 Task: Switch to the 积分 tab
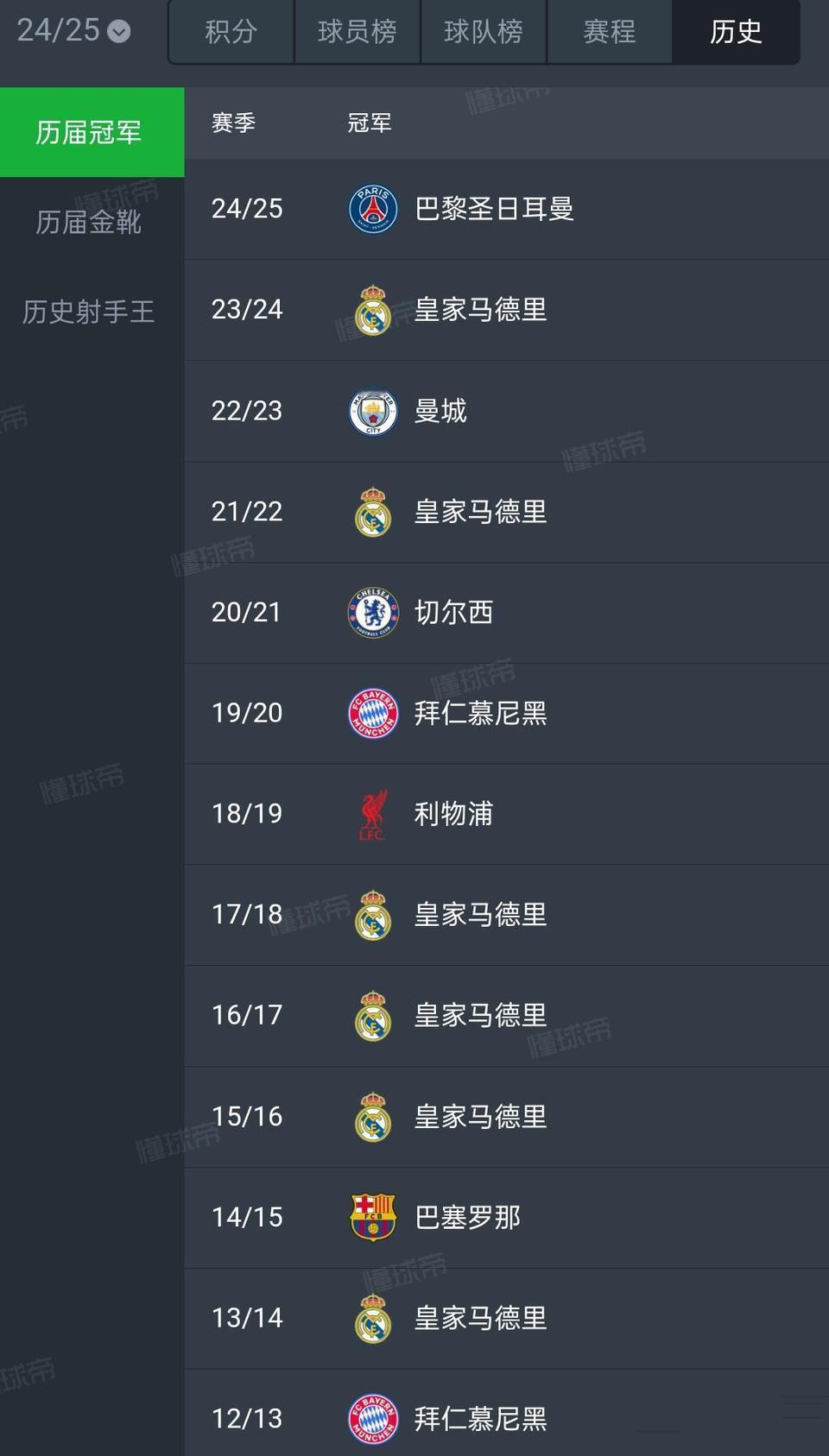tap(231, 33)
